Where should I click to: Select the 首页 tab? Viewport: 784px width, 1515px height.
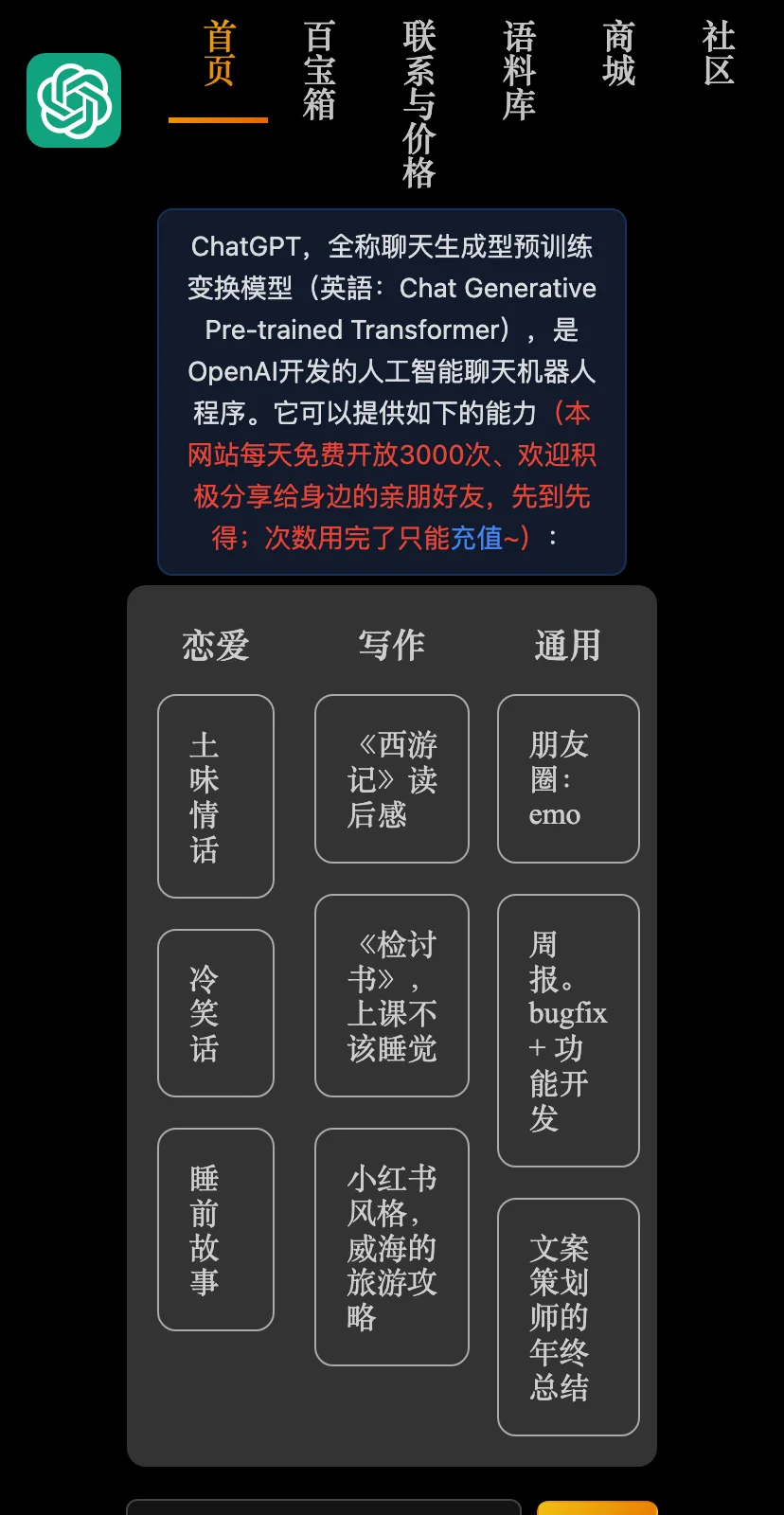(x=219, y=54)
